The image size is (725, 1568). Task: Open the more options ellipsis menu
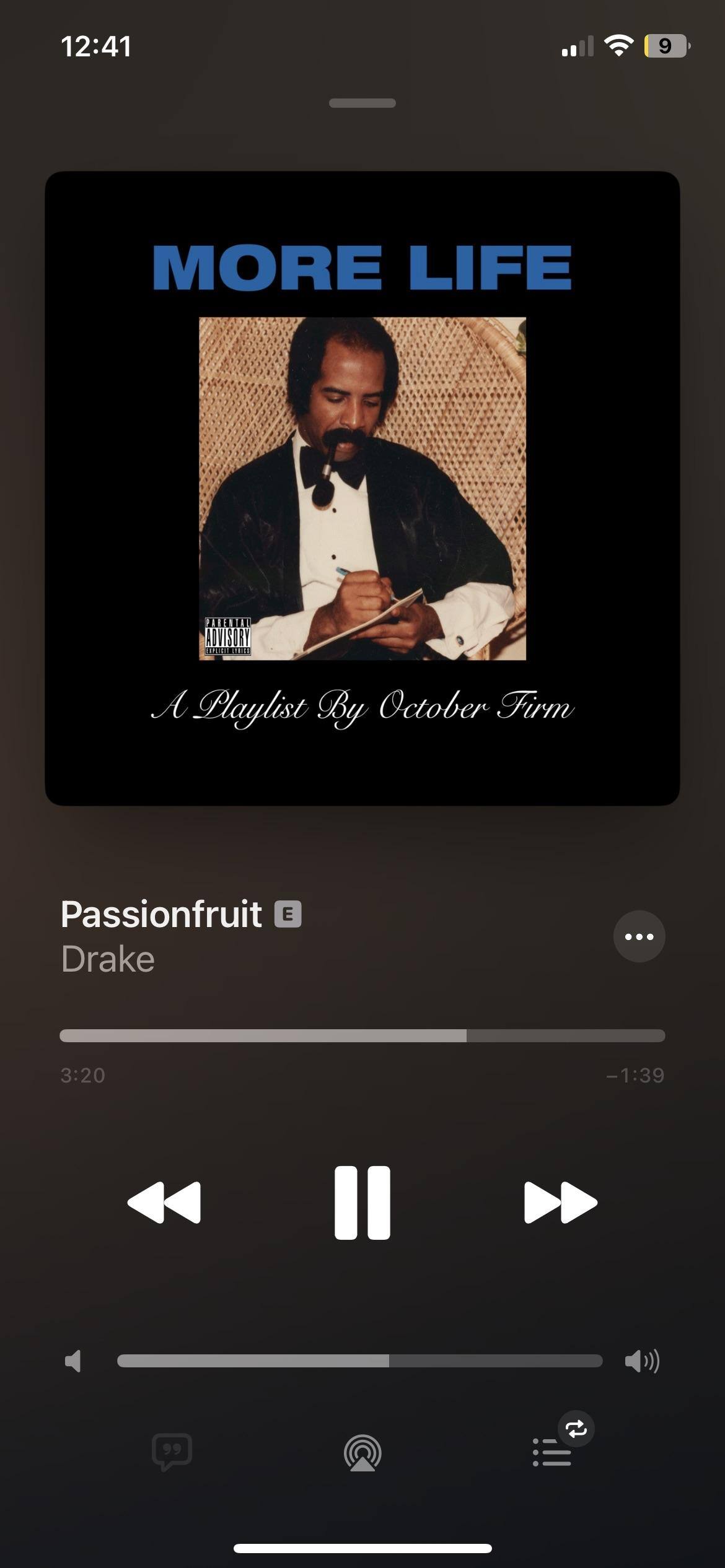tap(639, 936)
